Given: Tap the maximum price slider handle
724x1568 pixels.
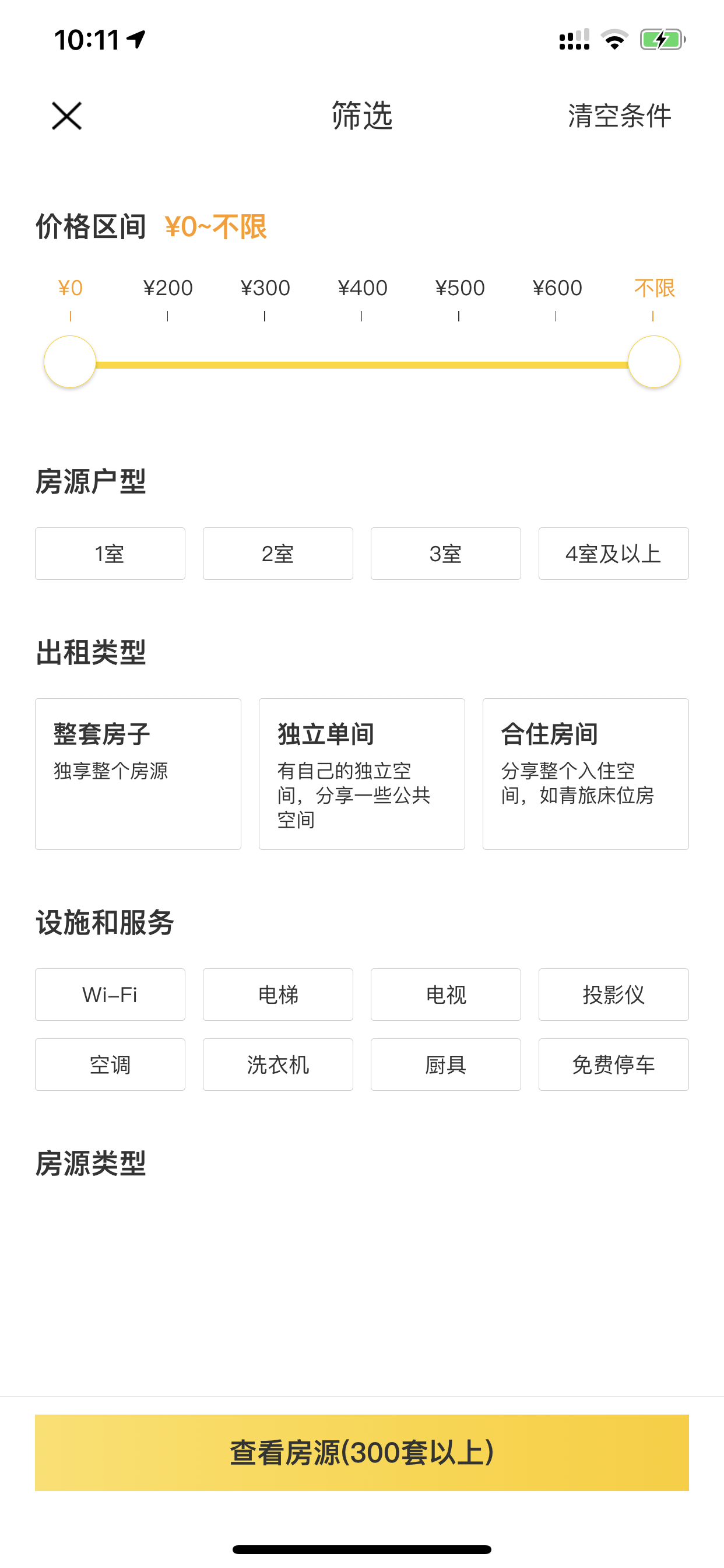Looking at the screenshot, I should pos(653,362).
